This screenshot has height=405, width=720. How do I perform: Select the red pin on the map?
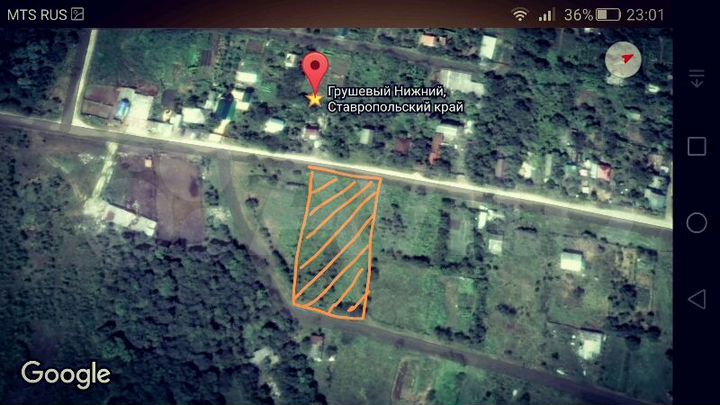pos(316,72)
